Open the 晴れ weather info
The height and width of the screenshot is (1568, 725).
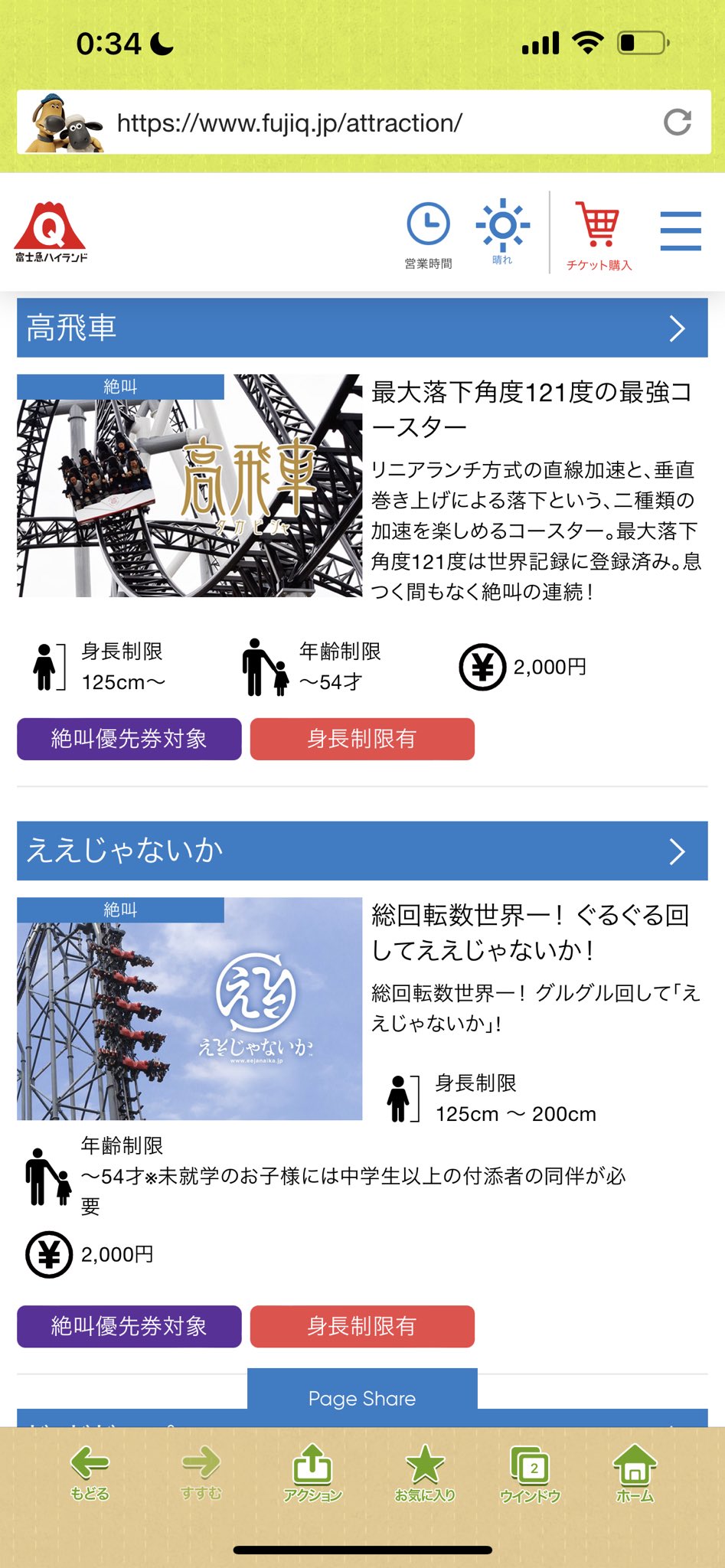pyautogui.click(x=502, y=232)
